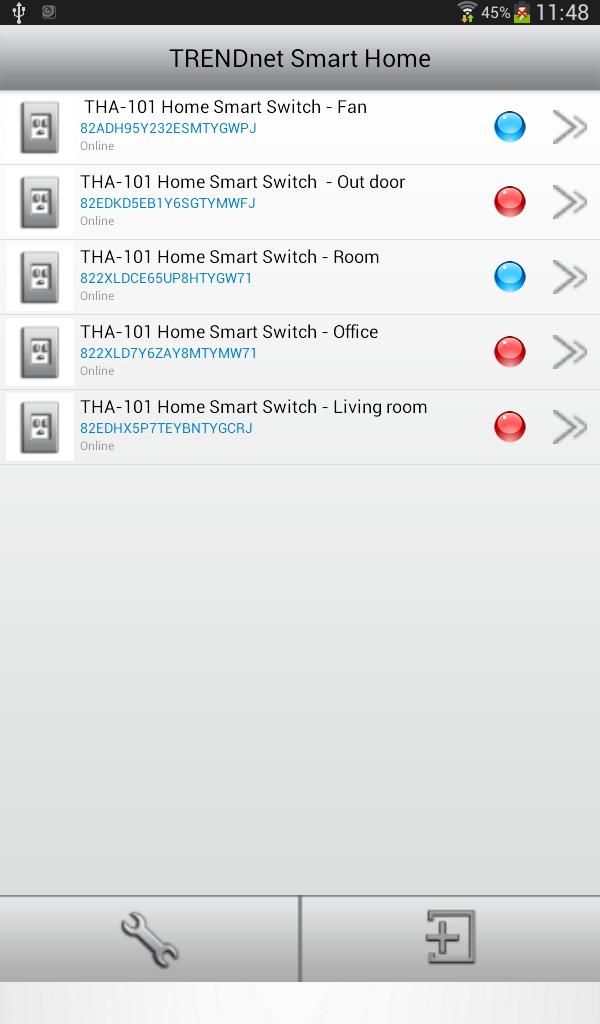Open details arrow for Living room switch

point(570,427)
